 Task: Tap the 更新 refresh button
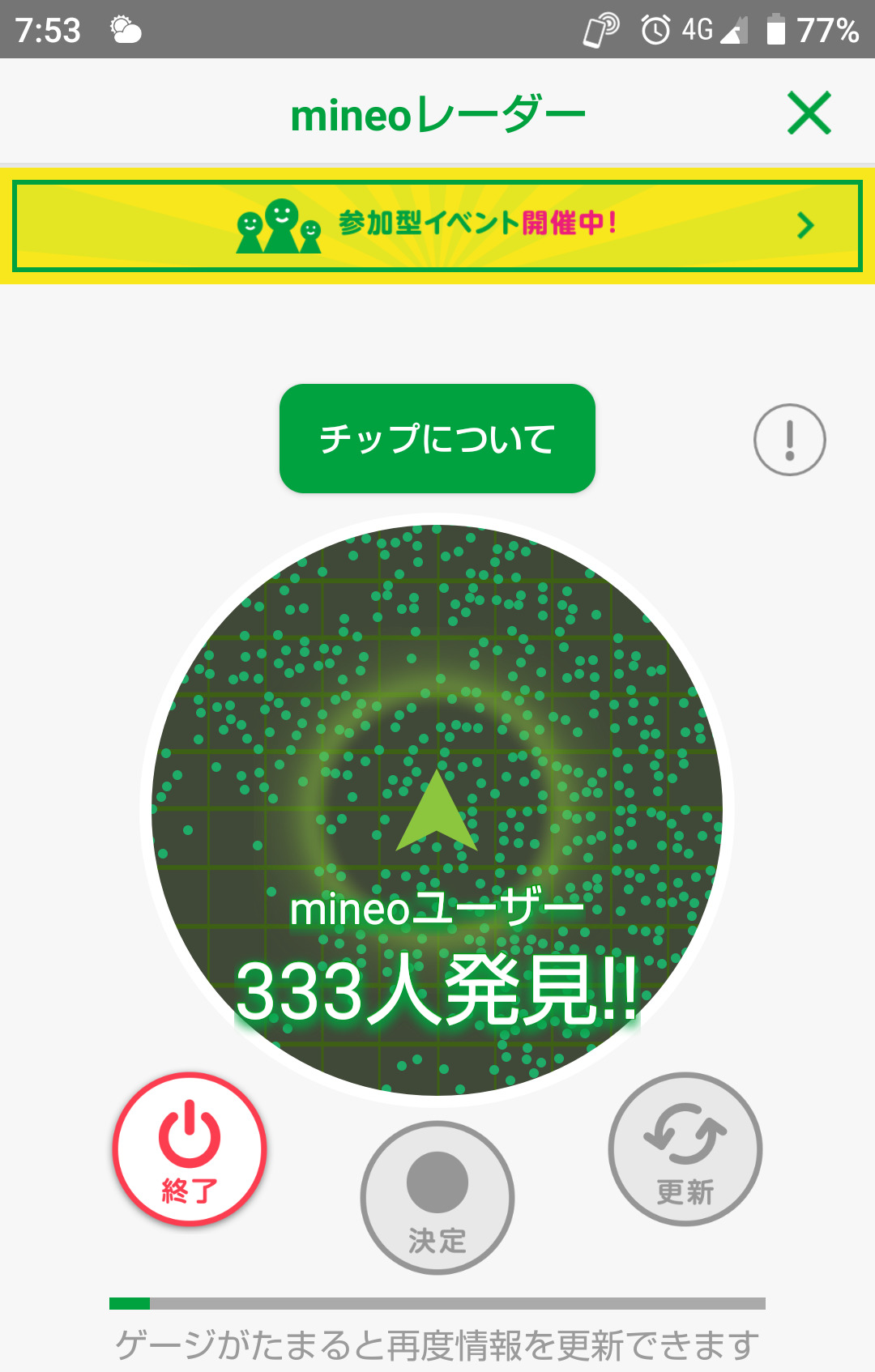[x=685, y=1148]
